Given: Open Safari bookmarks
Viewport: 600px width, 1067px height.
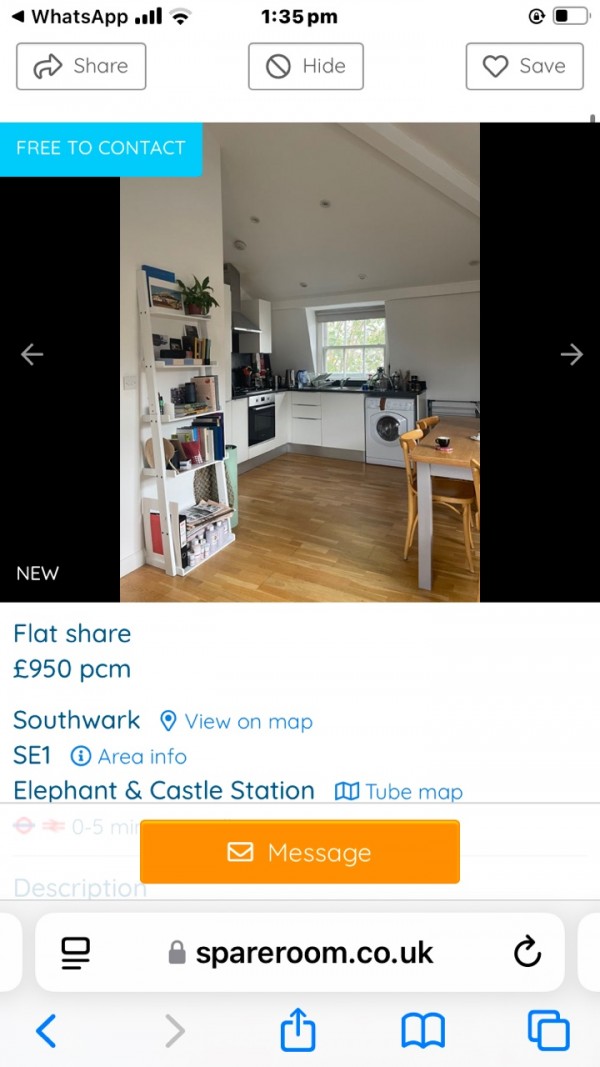Looking at the screenshot, I should tap(423, 1030).
